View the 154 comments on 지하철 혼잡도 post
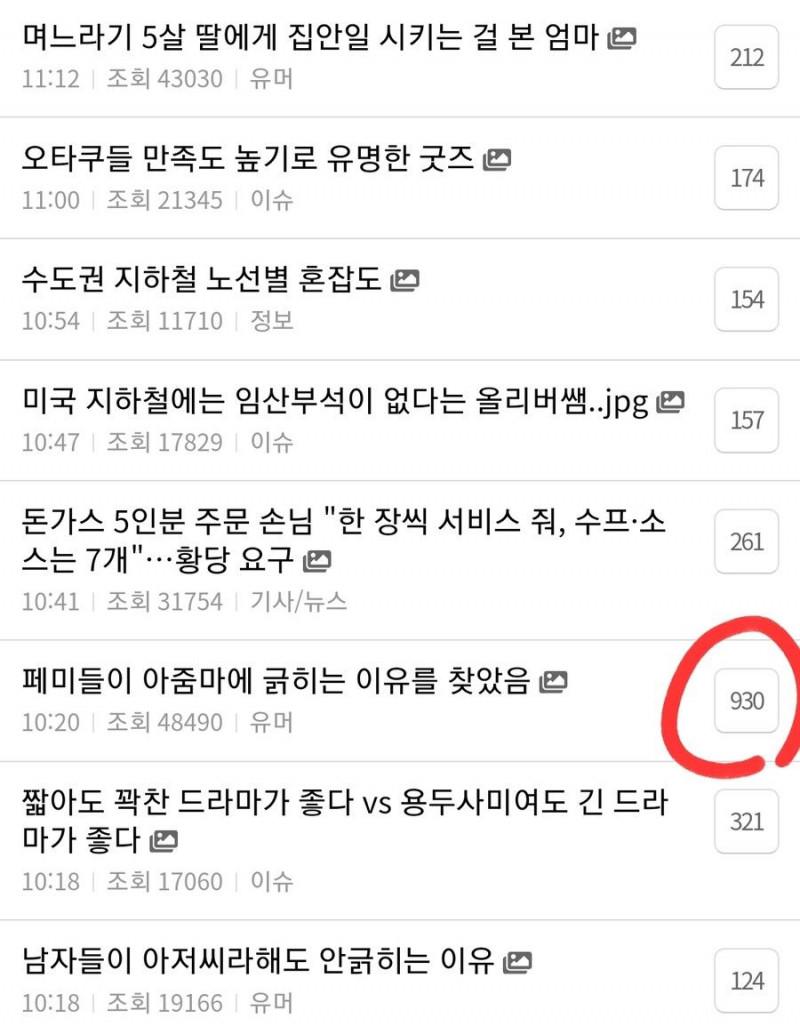 pos(746,299)
